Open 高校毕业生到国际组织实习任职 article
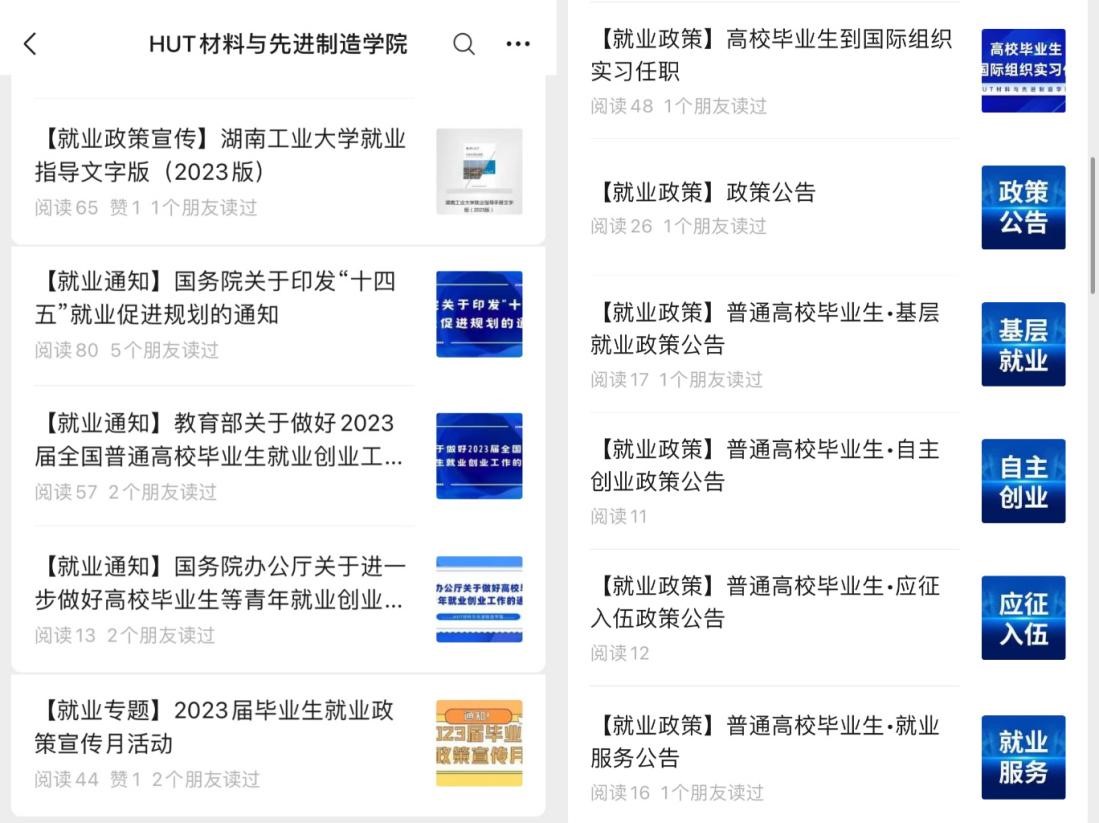The height and width of the screenshot is (823, 1099). pyautogui.click(x=771, y=55)
